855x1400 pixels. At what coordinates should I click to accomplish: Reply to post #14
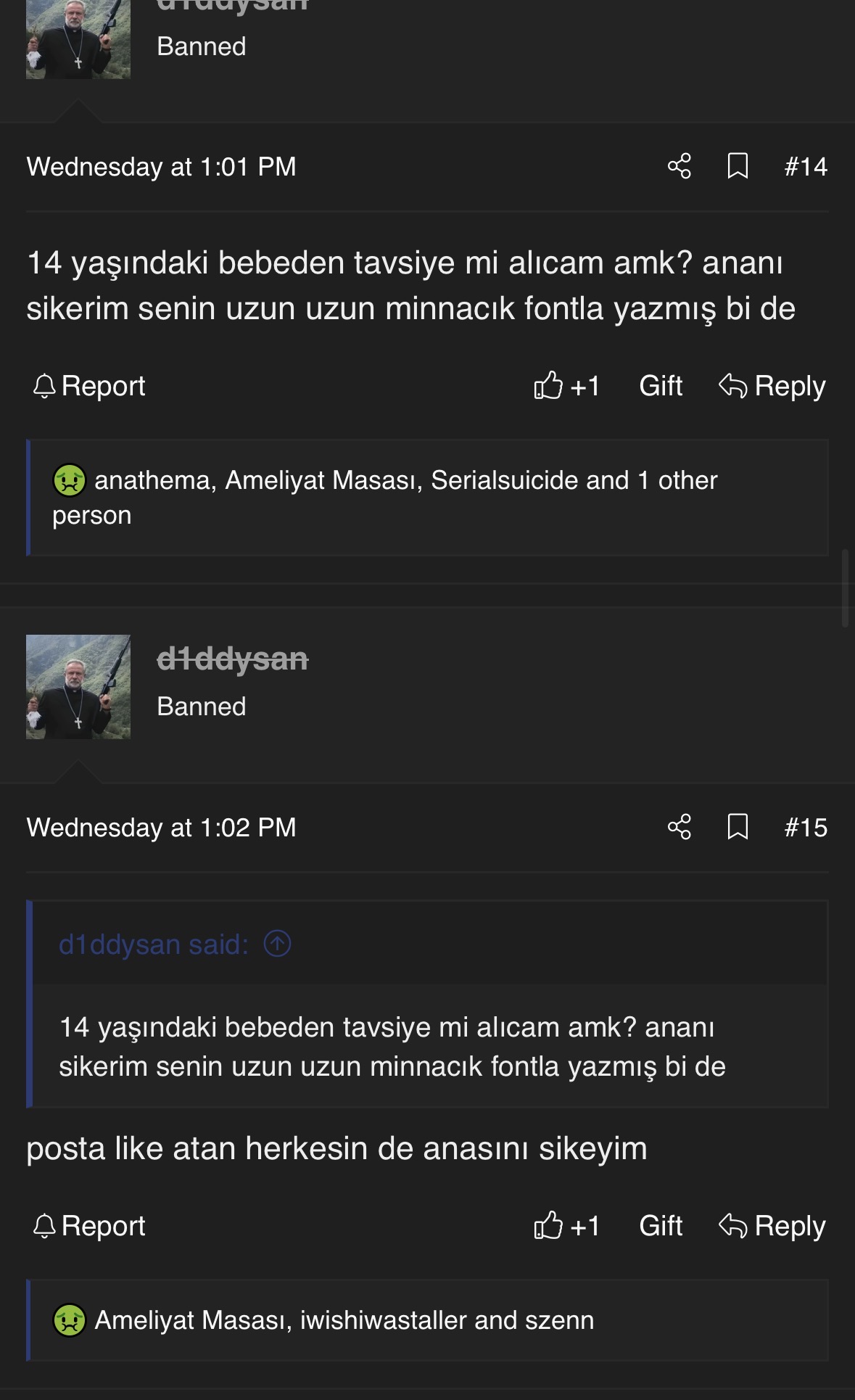pyautogui.click(x=772, y=386)
